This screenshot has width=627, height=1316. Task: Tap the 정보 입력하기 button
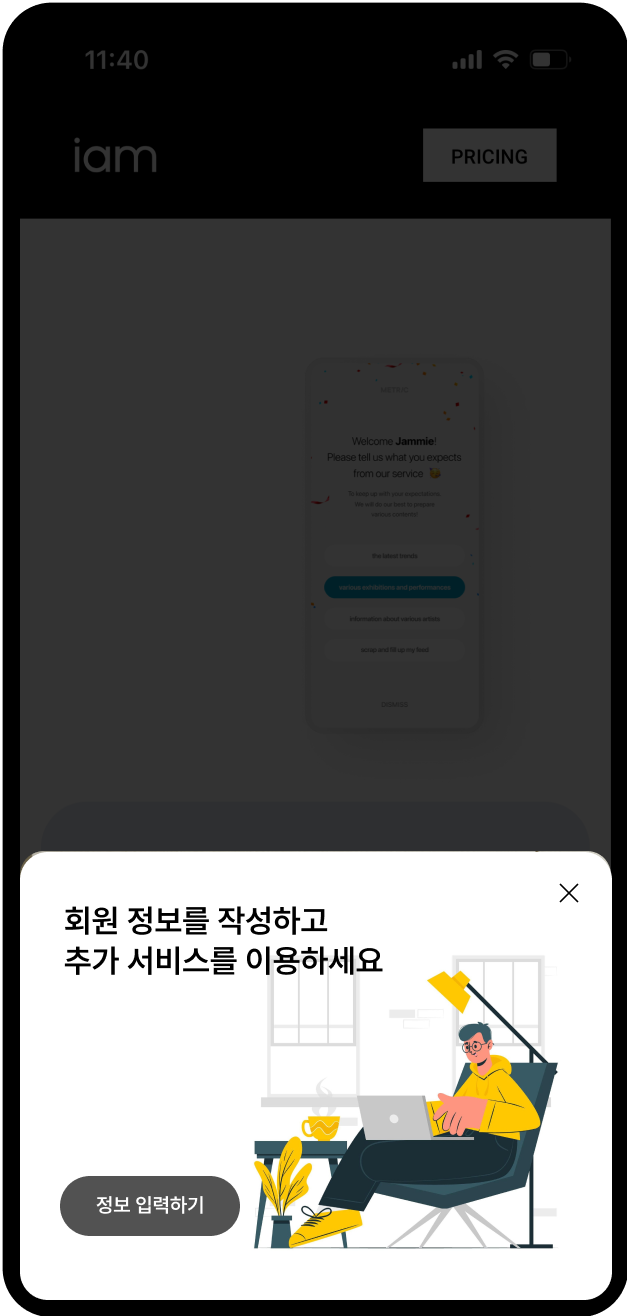tap(150, 1206)
